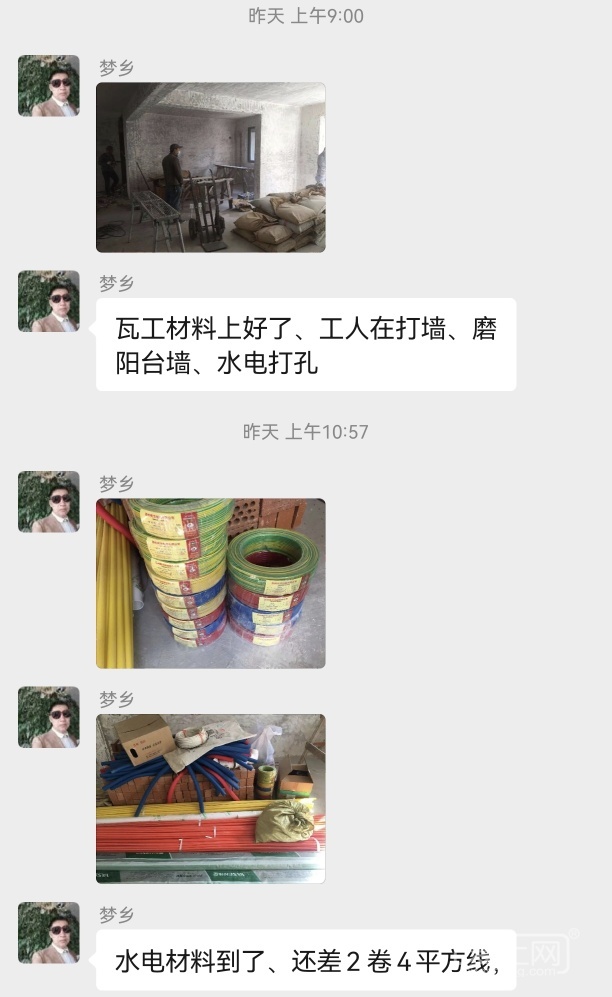The height and width of the screenshot is (997, 612).
Task: Tap 梦乡's avatar beside the 水电材料到了 message
Action: [x=49, y=932]
